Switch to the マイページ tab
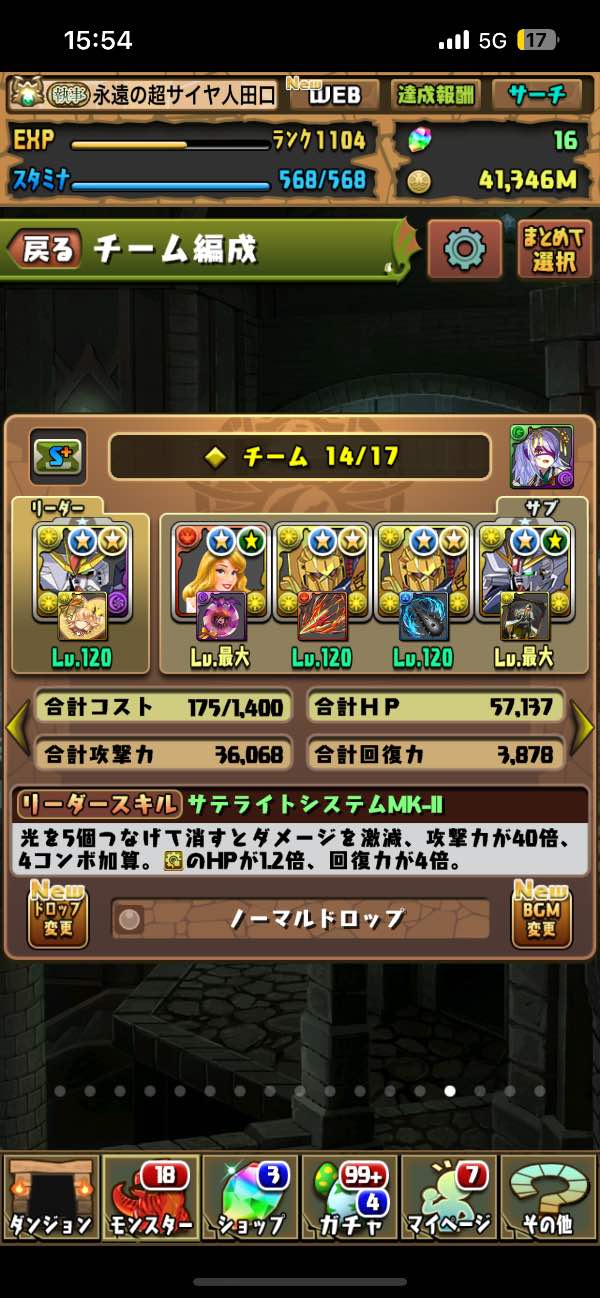Screen dimensions: 600x1298 click(449, 1197)
